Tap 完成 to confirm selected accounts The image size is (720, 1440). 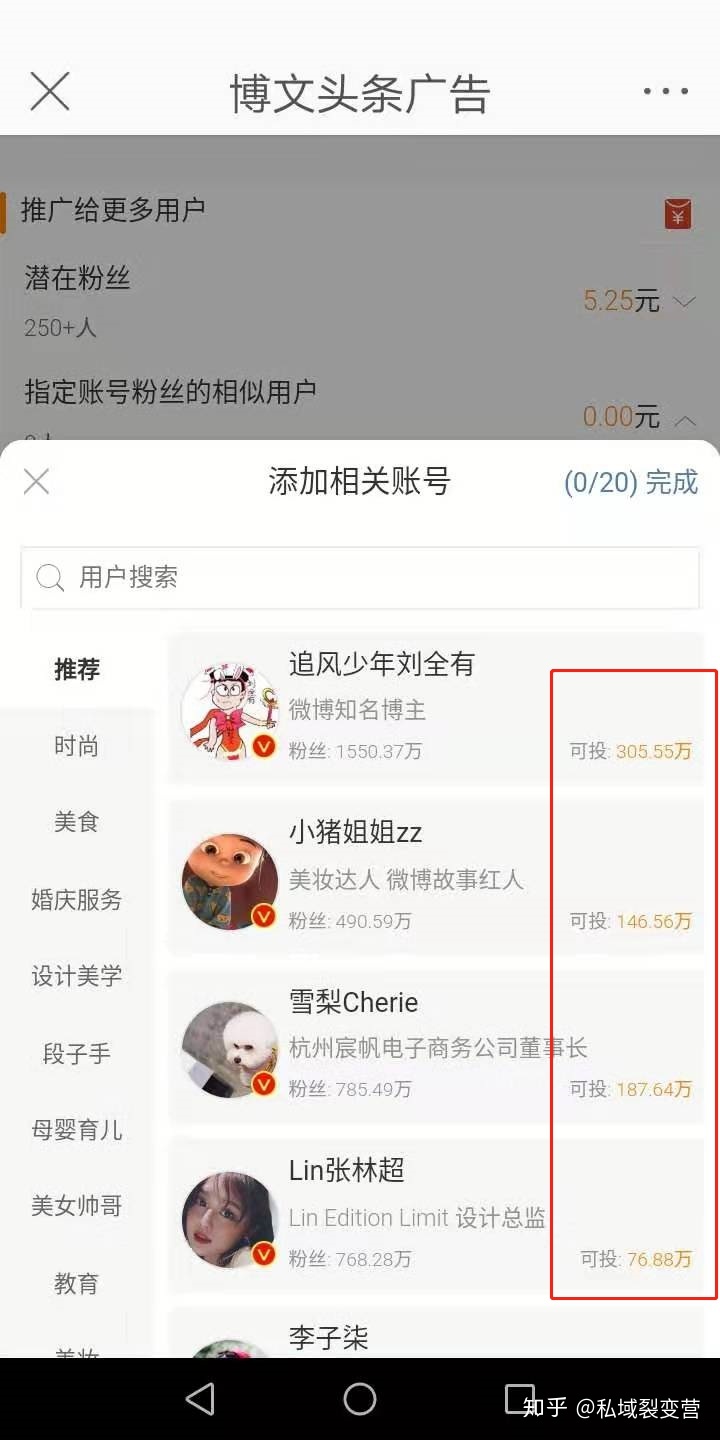pyautogui.click(x=670, y=482)
